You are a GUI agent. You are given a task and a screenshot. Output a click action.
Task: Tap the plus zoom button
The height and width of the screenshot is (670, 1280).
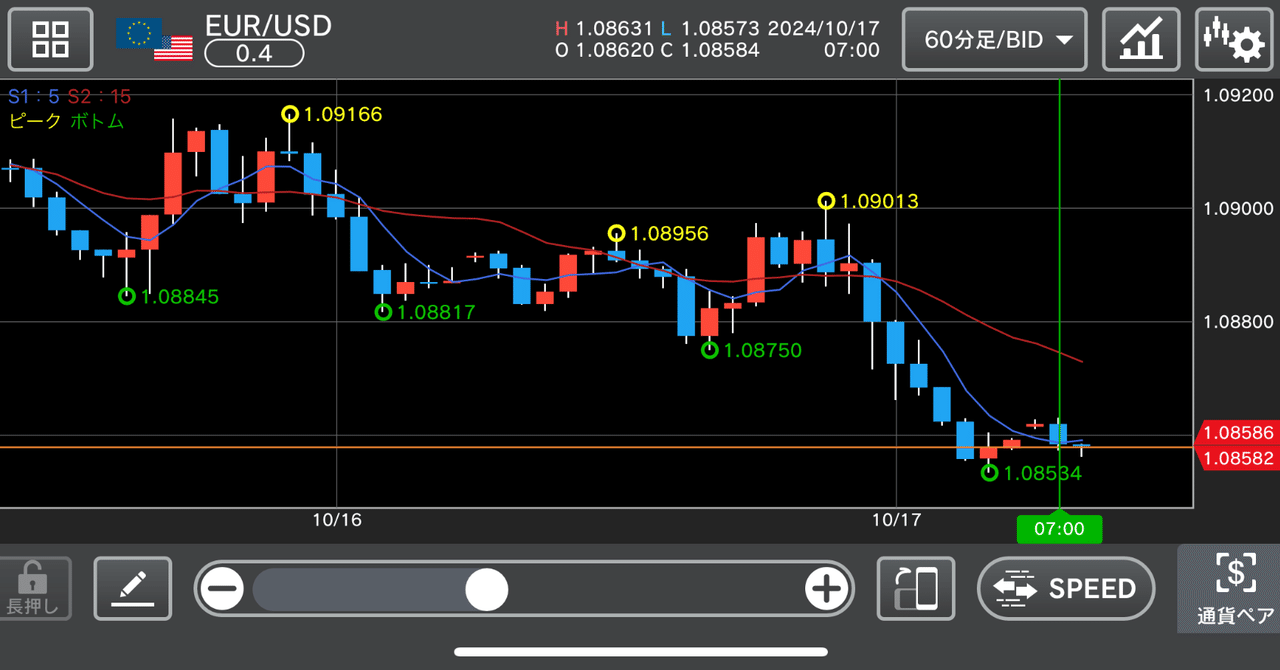(x=827, y=589)
